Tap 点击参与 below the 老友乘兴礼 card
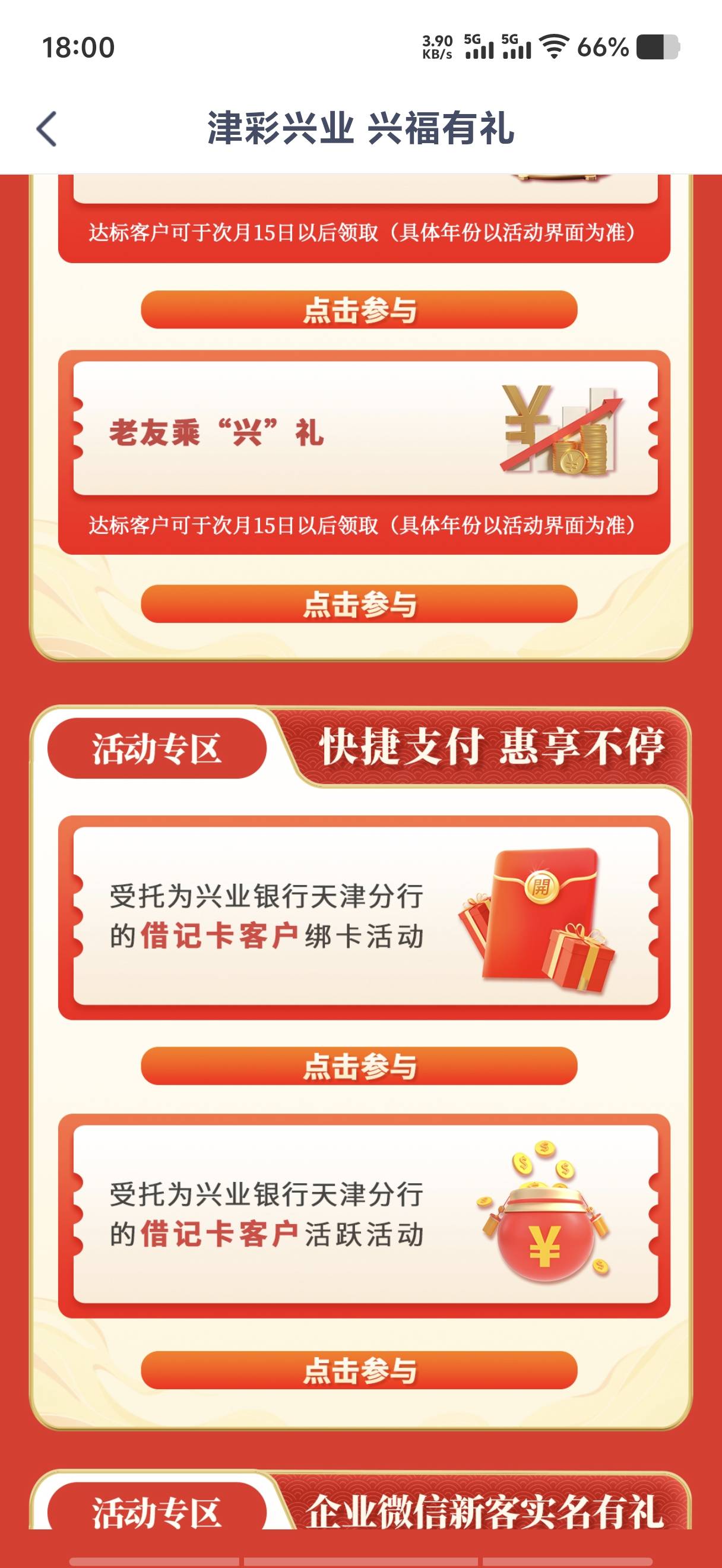Screen dimensions: 722x1568 [x=359, y=603]
